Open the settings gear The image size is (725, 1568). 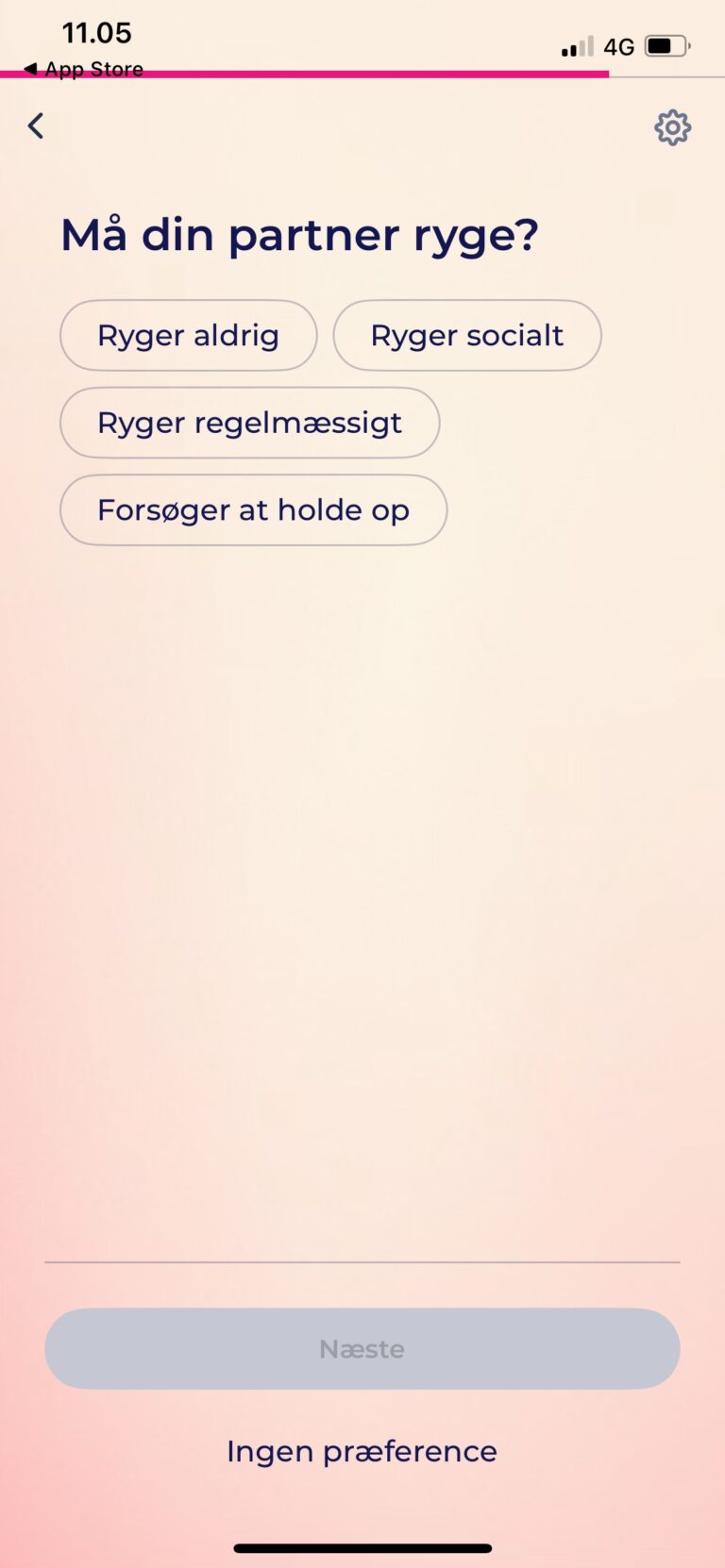point(672,127)
